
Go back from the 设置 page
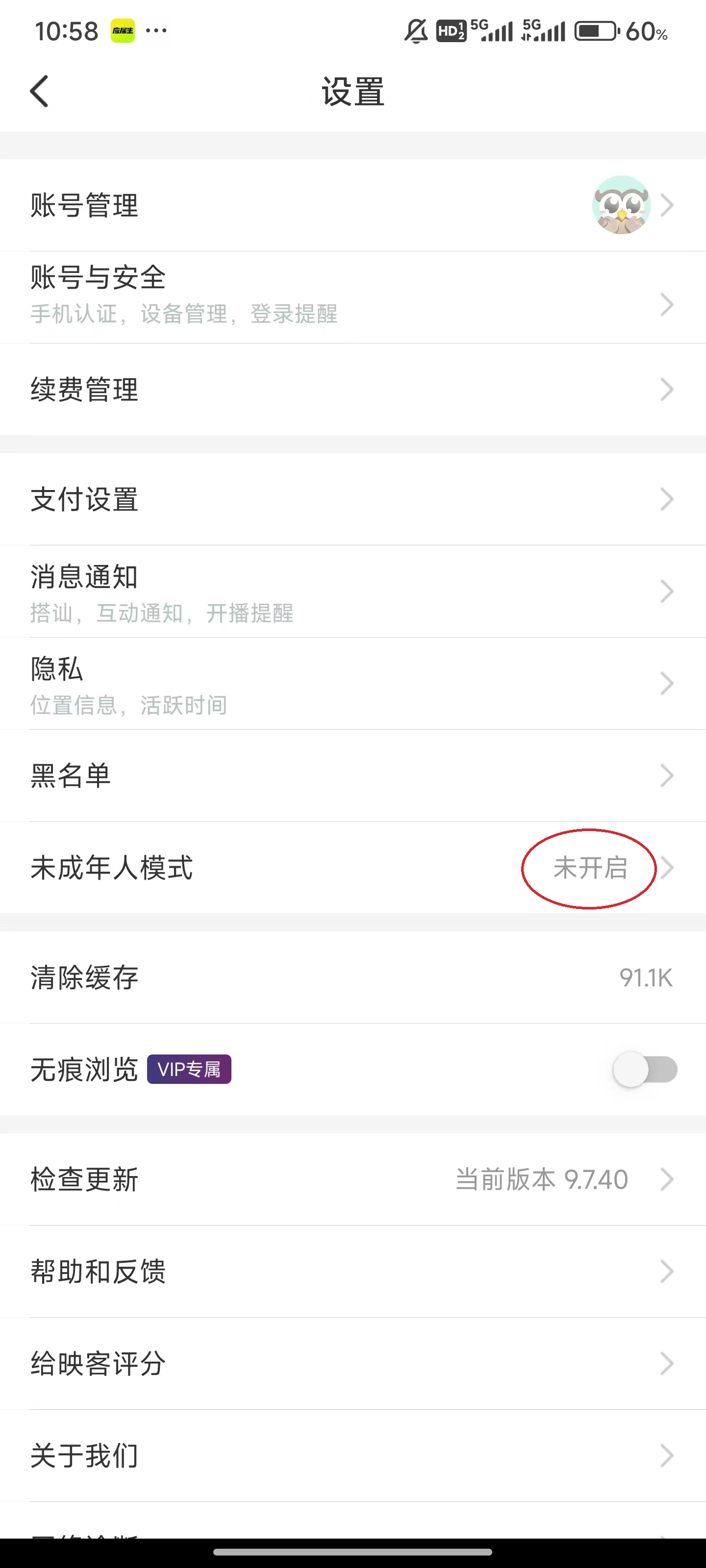click(x=40, y=92)
